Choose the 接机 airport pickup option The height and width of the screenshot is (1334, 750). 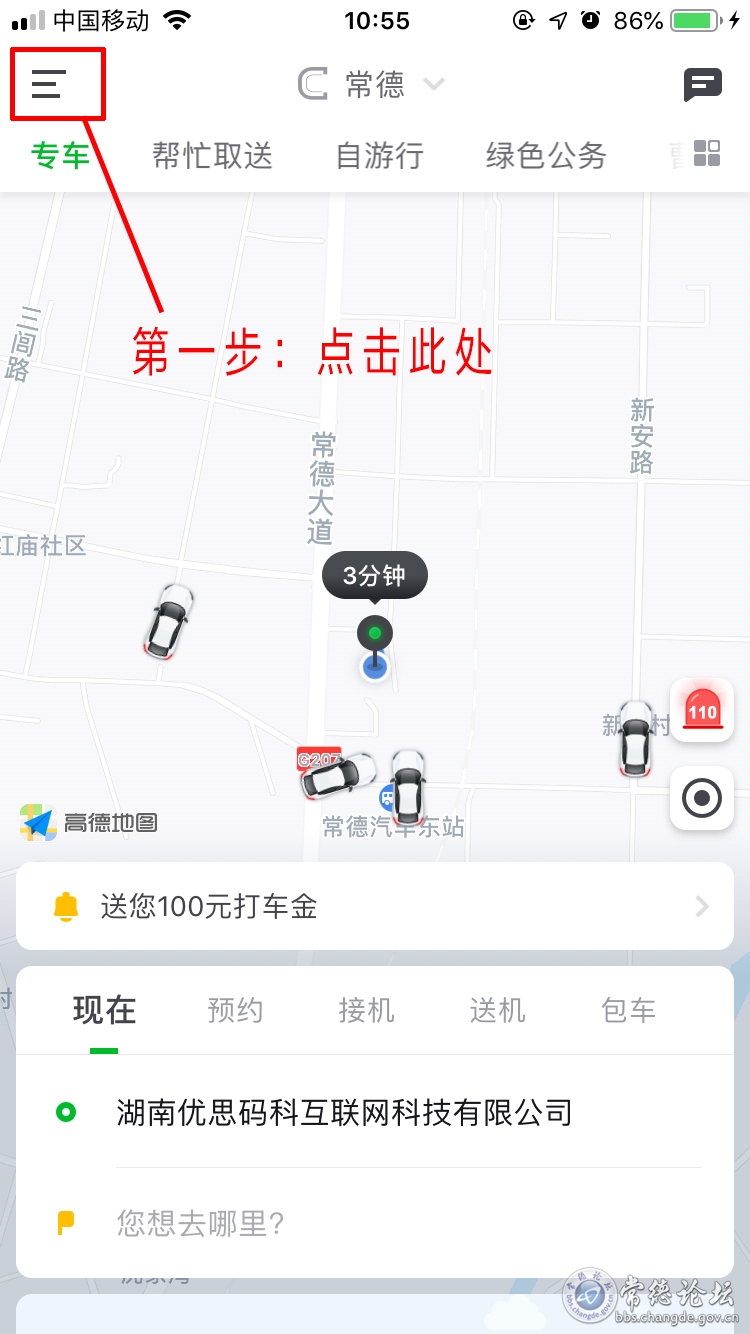(x=366, y=1010)
